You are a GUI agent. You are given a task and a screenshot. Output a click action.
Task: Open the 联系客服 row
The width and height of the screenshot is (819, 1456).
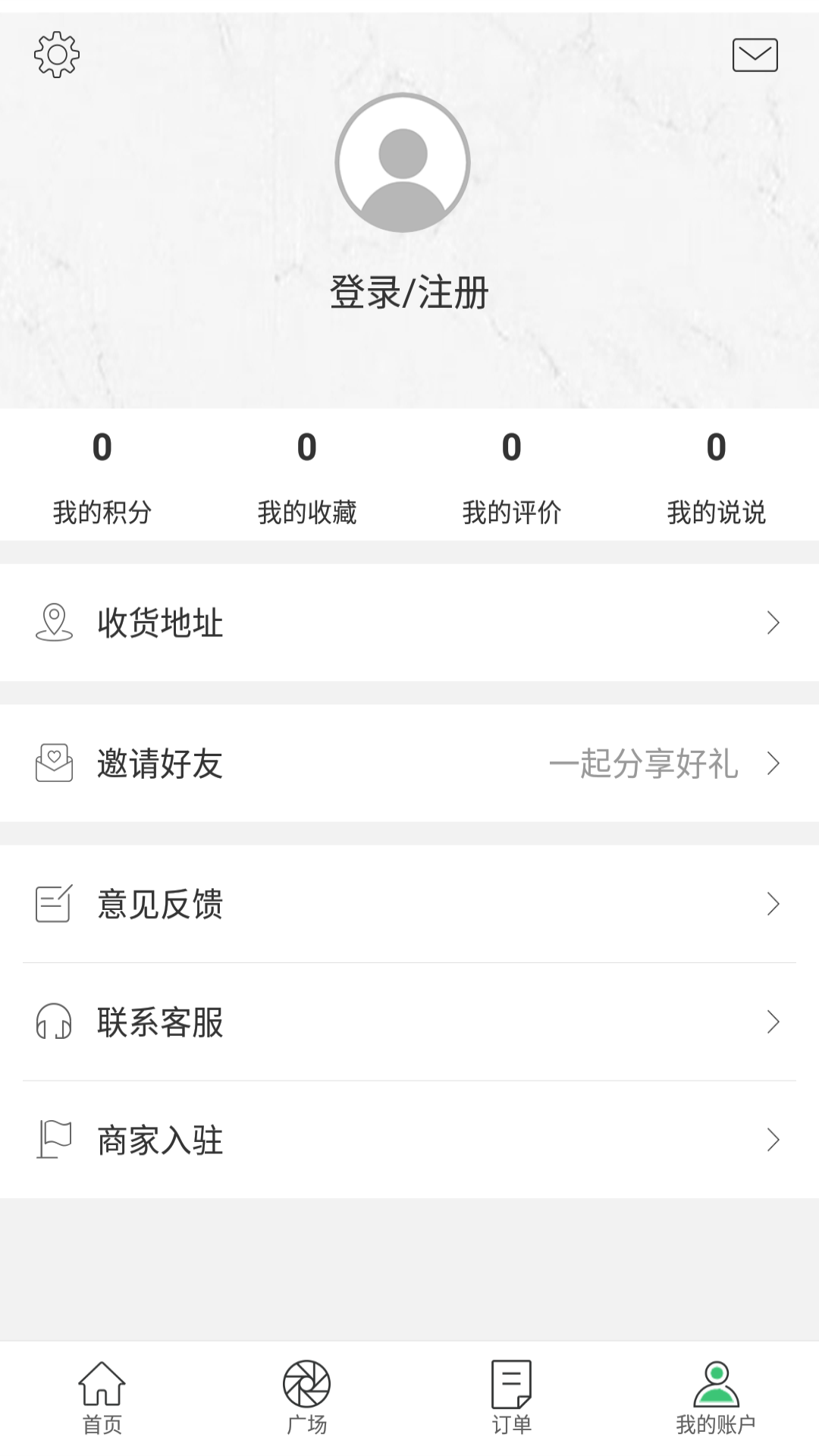coord(409,1022)
